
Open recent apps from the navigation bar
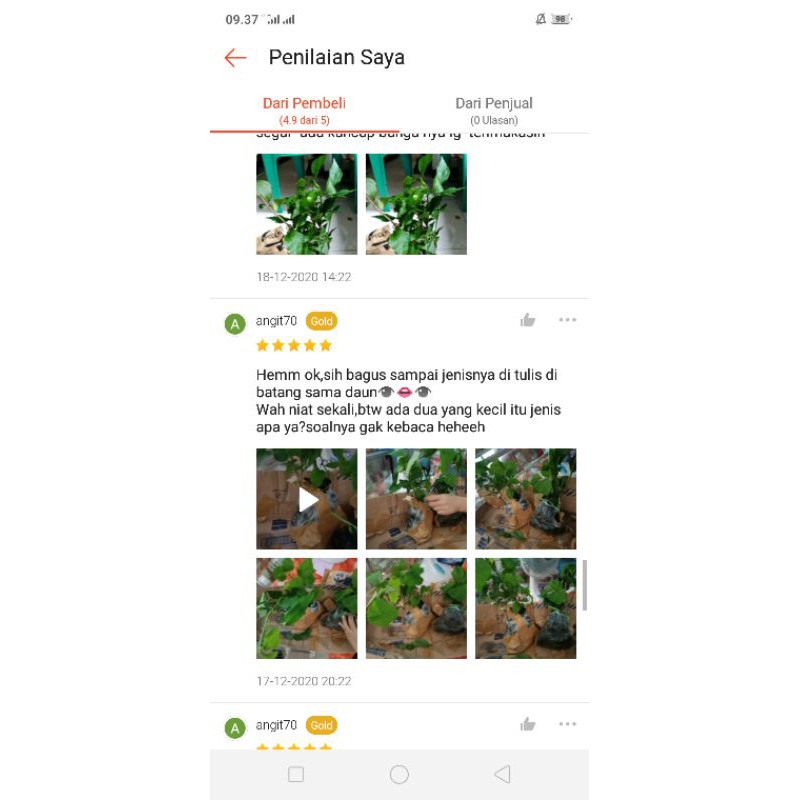coord(296,774)
